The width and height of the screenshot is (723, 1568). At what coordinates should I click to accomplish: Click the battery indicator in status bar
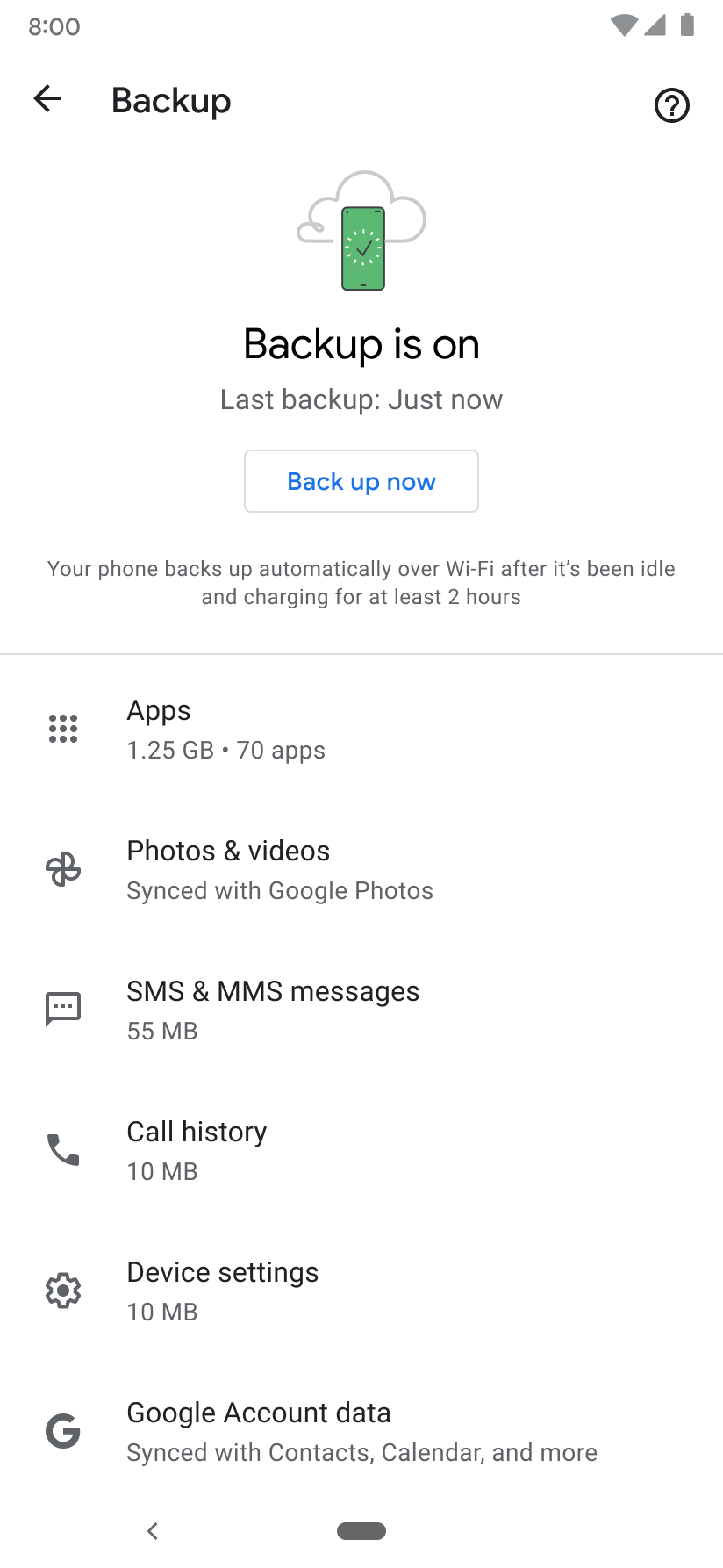coord(687,26)
